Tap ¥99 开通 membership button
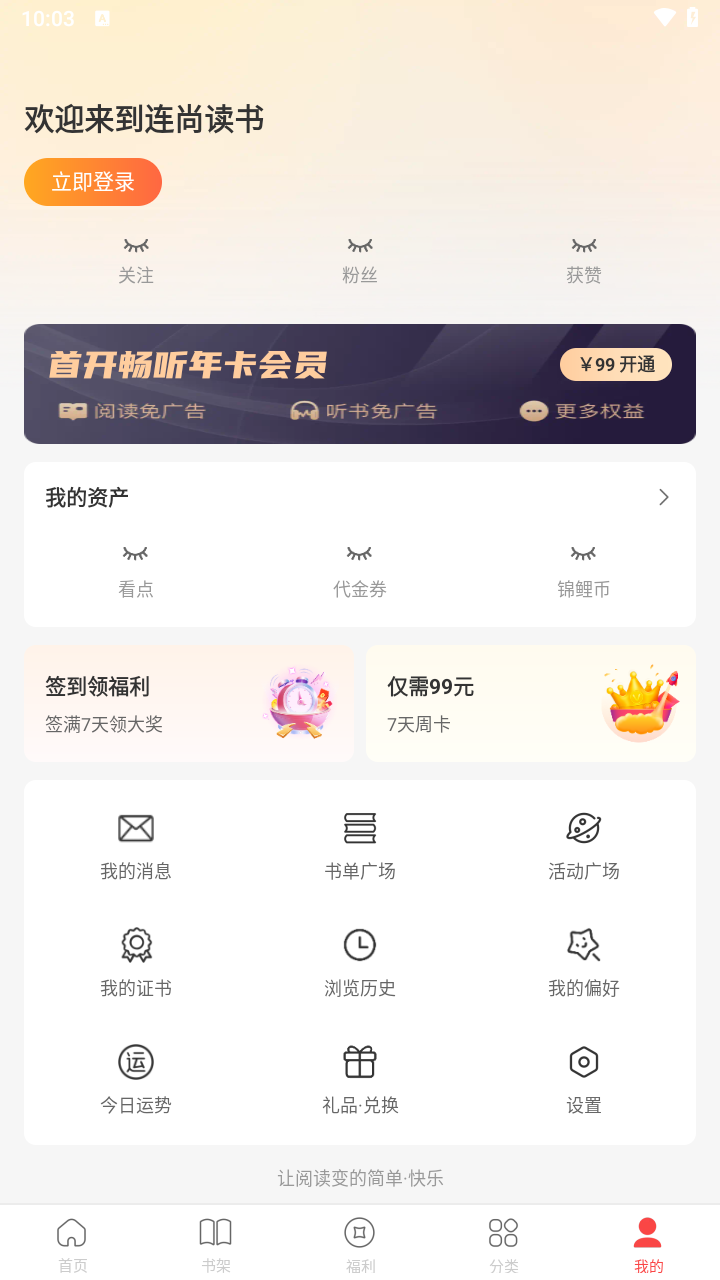 pos(615,364)
